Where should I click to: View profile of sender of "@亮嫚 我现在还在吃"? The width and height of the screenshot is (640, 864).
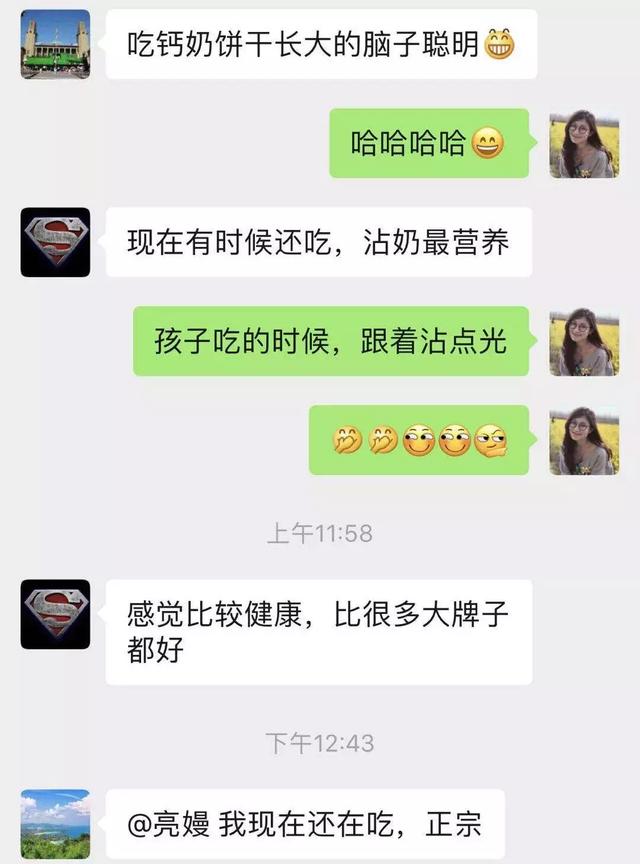click(x=55, y=825)
